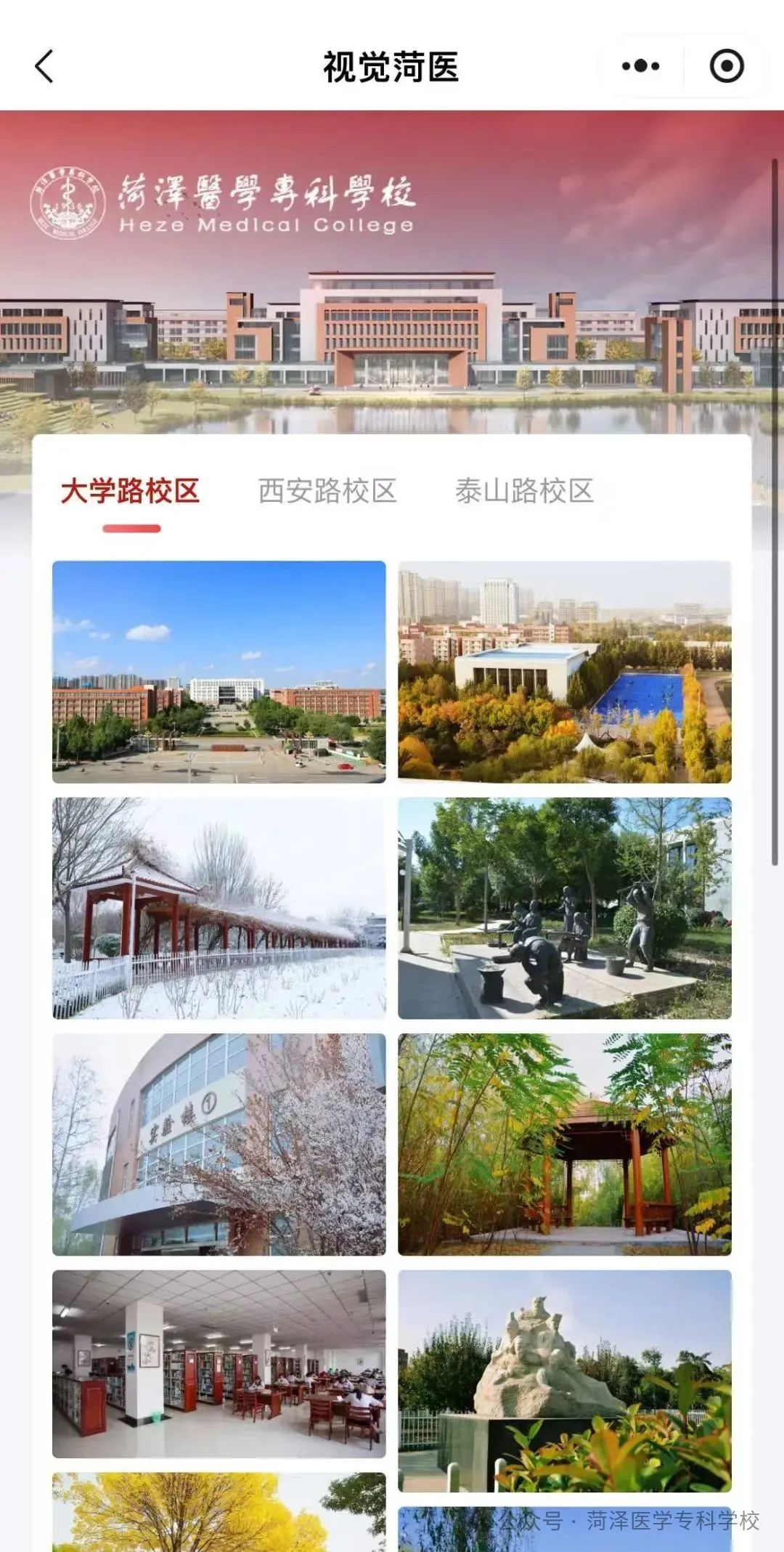784x1552 pixels.
Task: Open the library reading room photo
Action: click(x=219, y=1363)
